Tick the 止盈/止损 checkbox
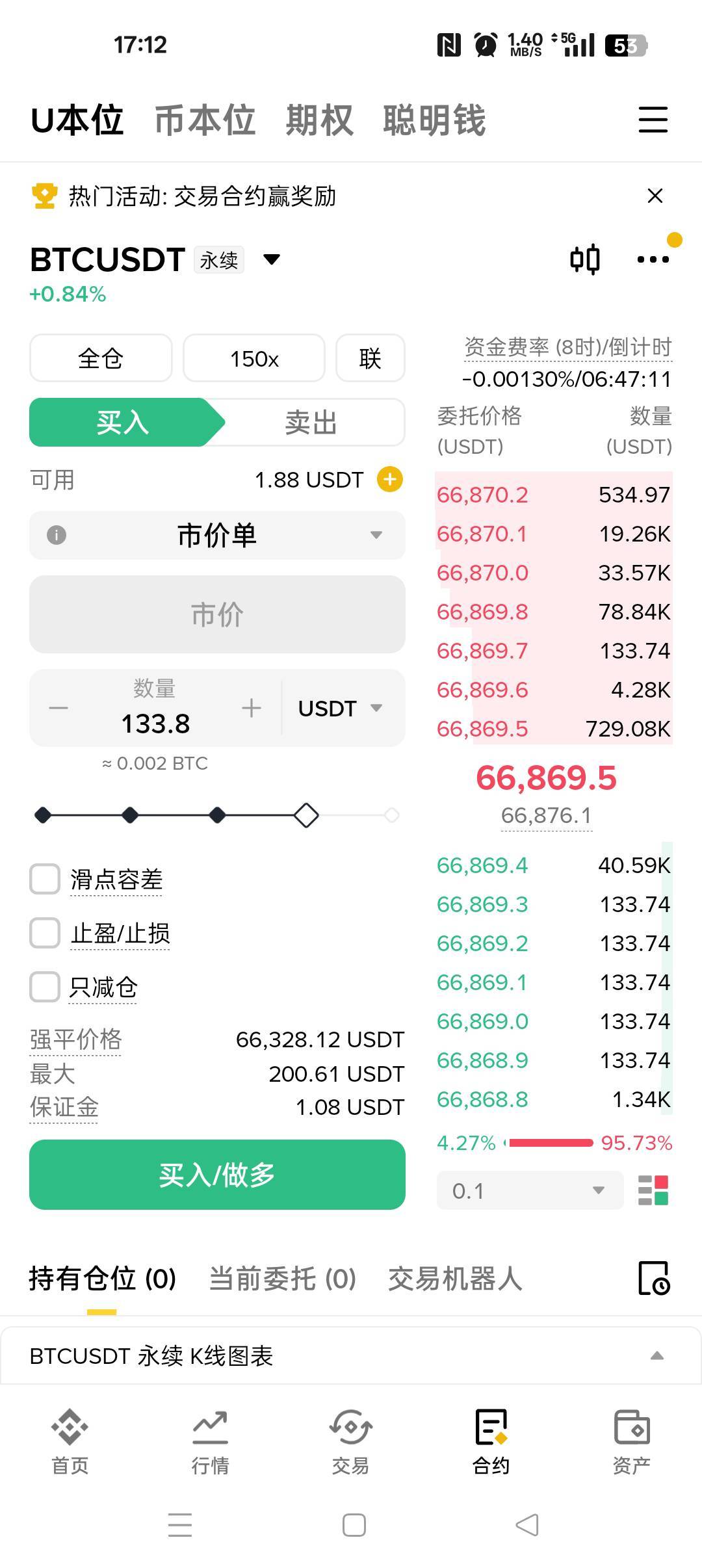 point(45,933)
